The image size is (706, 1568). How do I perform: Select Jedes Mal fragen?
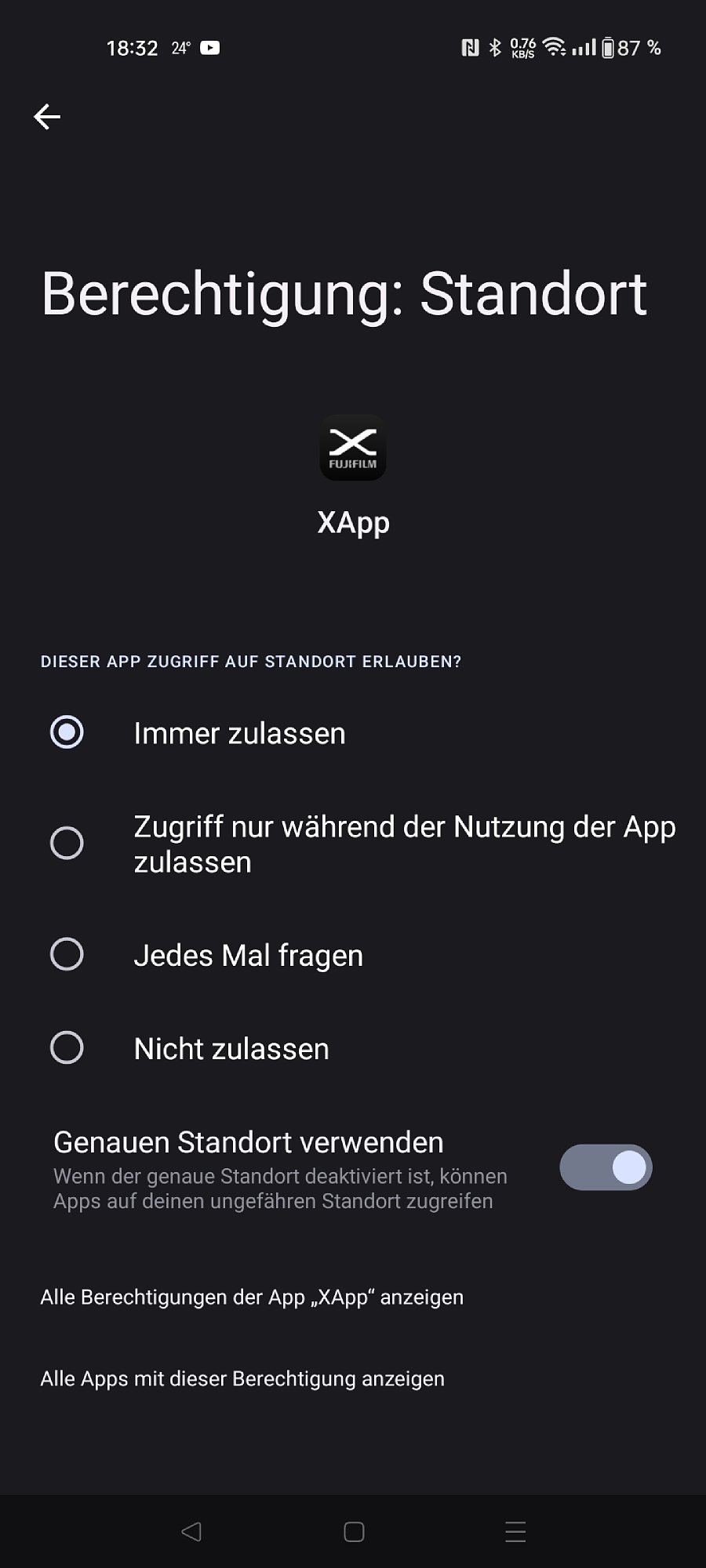[x=353, y=955]
